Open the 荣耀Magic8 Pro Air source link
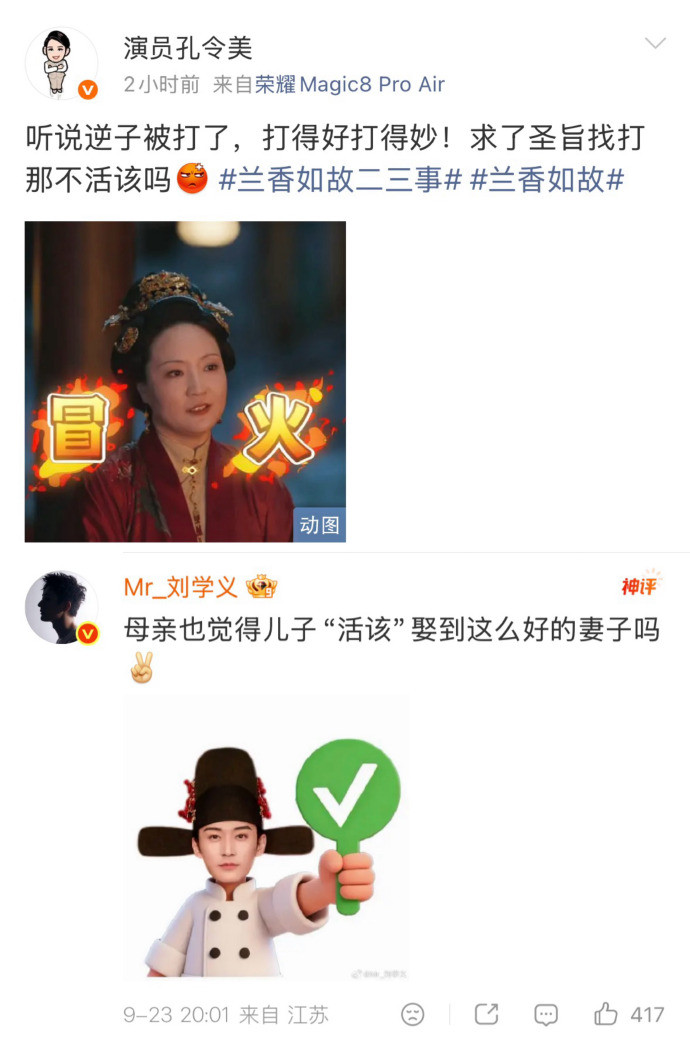The width and height of the screenshot is (690, 1038). tap(350, 85)
